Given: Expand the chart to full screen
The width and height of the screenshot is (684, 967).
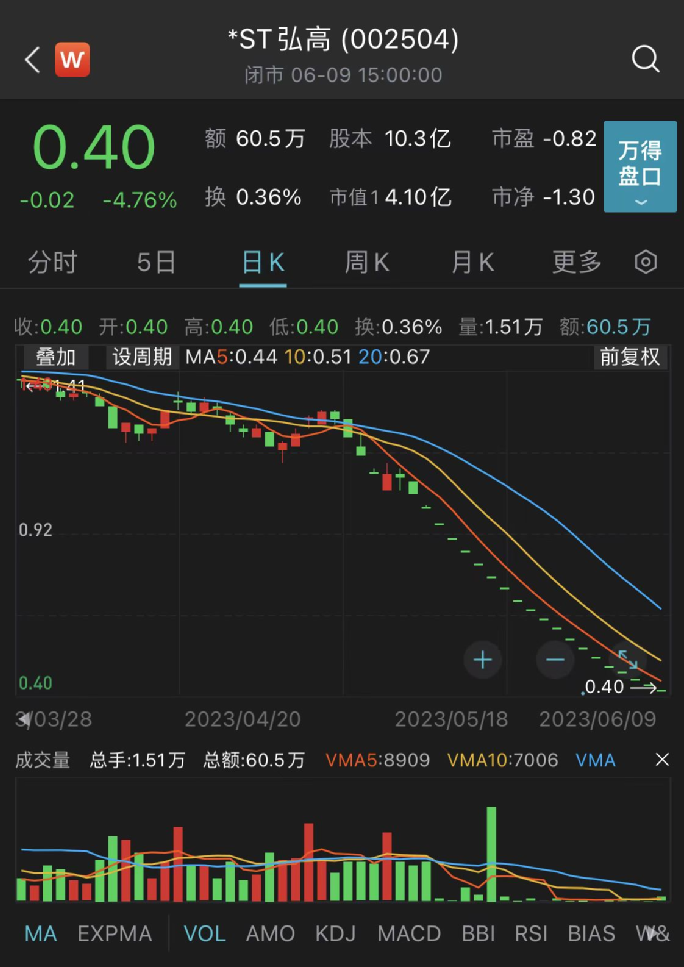Looking at the screenshot, I should point(627,659).
